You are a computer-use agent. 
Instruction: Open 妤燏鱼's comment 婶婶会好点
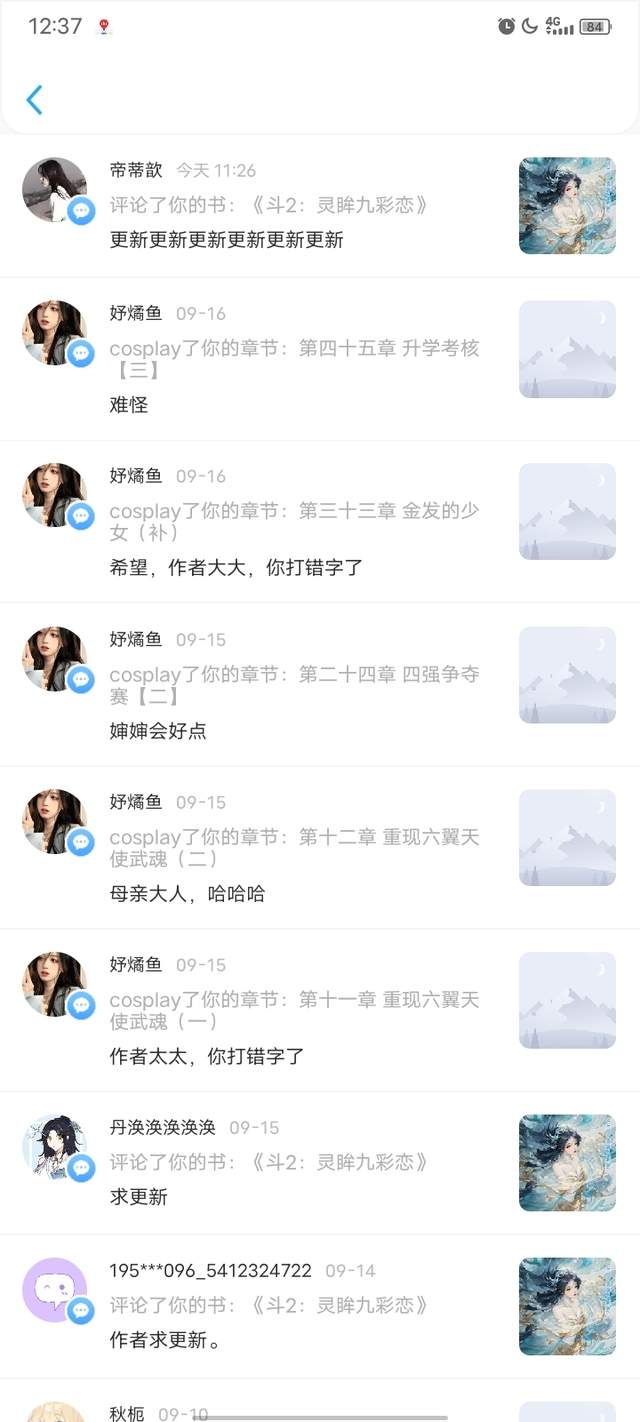[158, 731]
